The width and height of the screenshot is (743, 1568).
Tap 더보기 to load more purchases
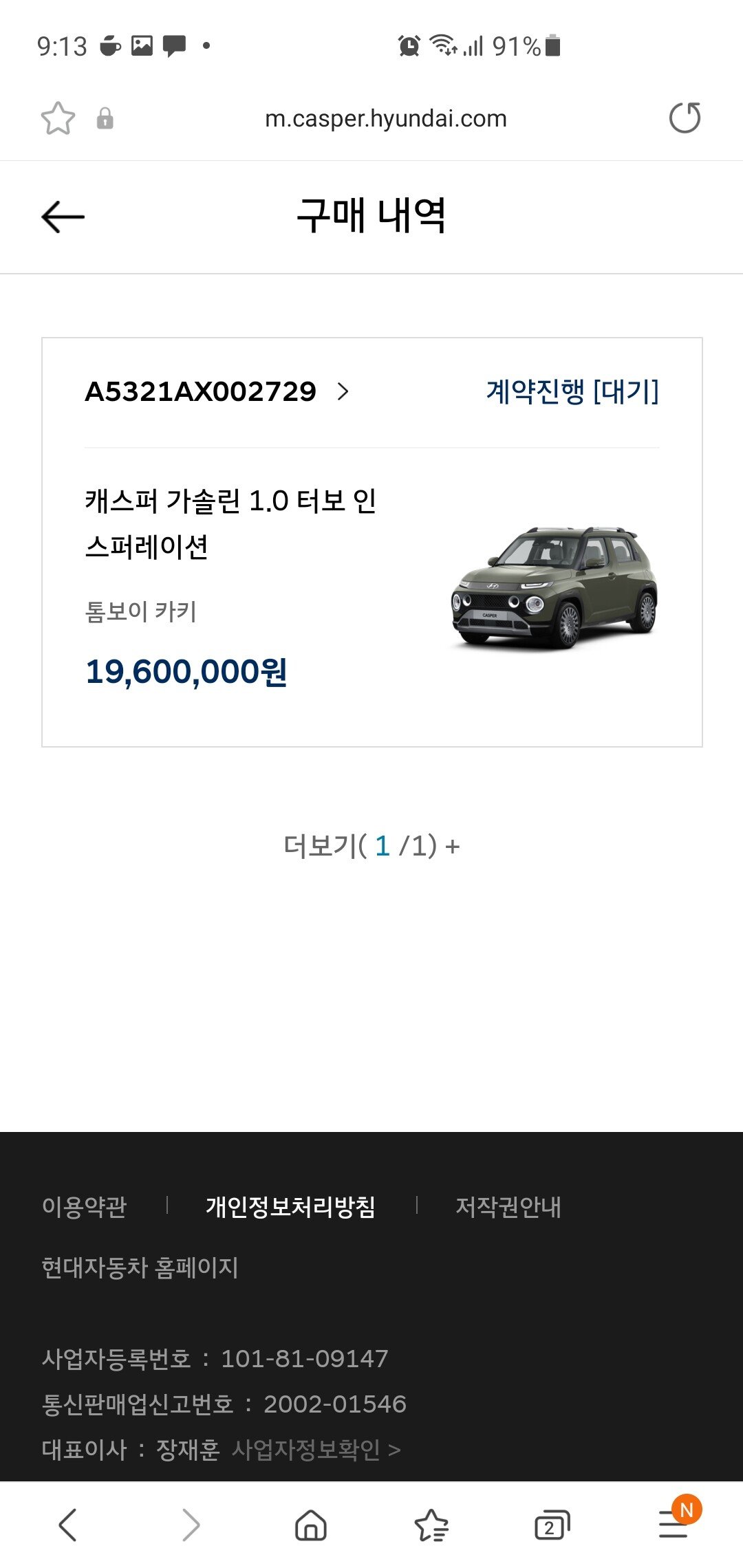coord(371,846)
